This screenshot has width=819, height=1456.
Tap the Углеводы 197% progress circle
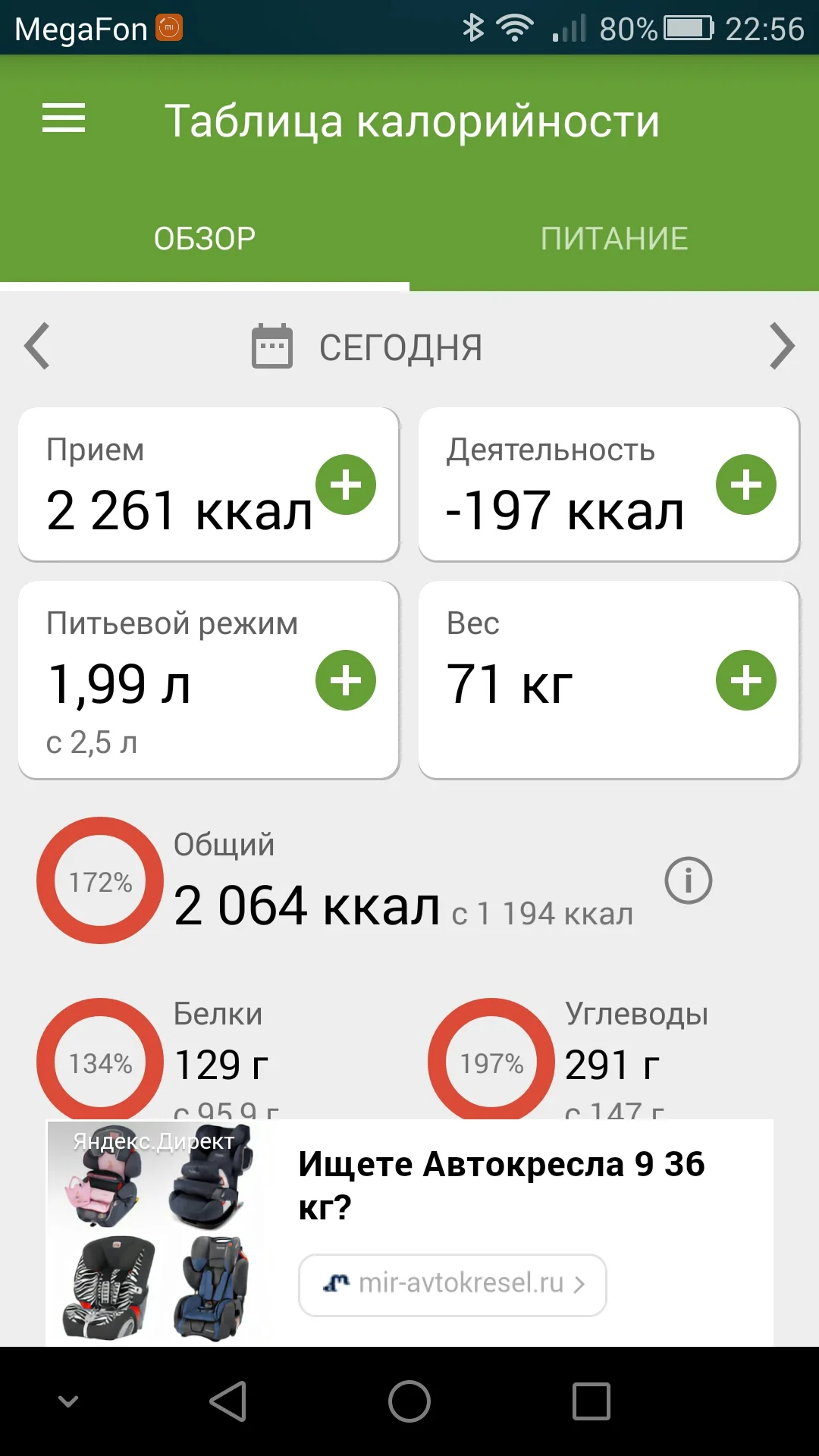[x=490, y=1062]
